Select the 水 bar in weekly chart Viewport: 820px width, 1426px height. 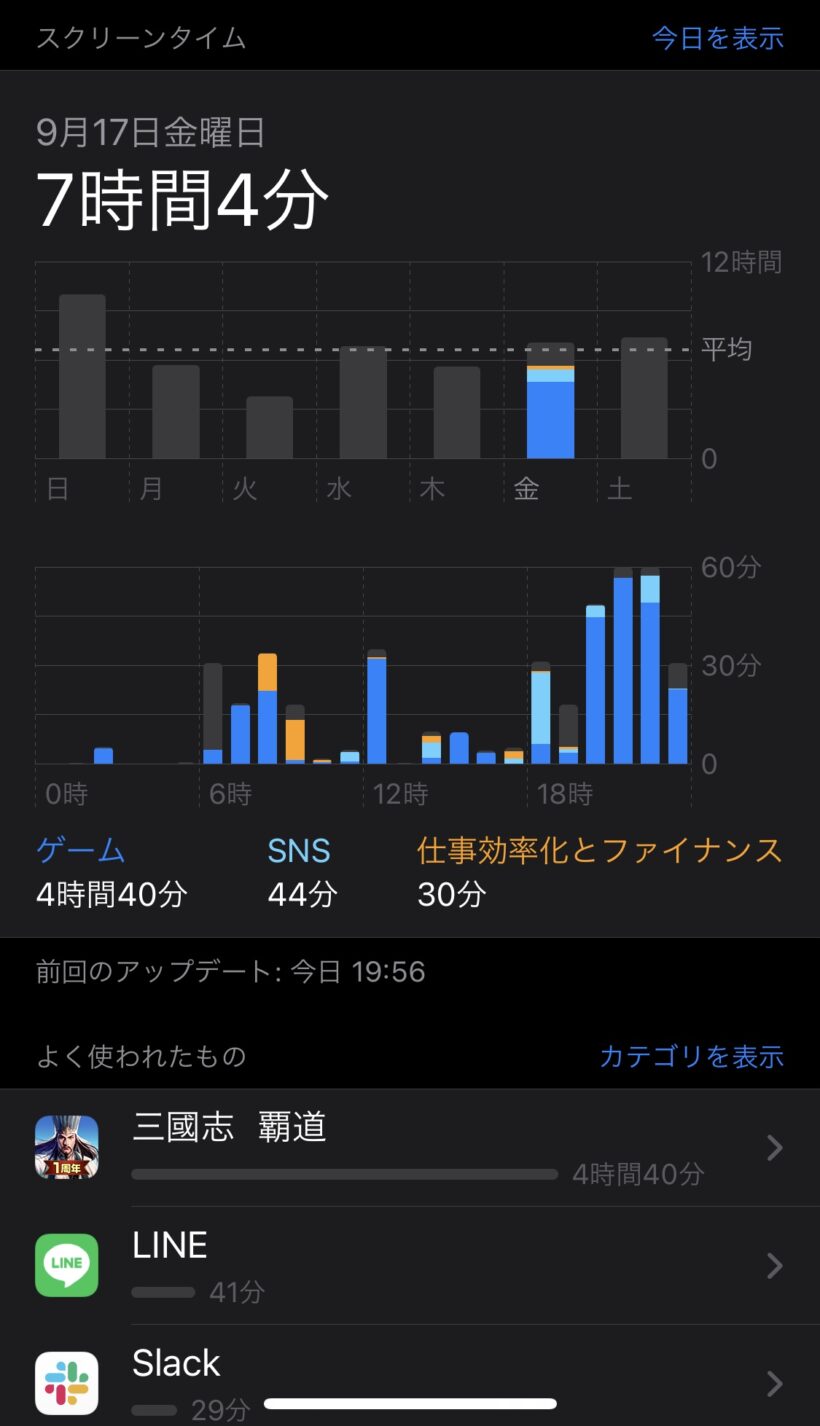363,403
